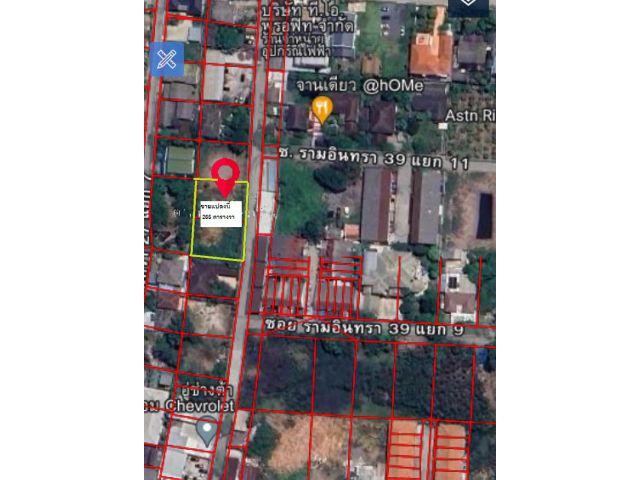The width and height of the screenshot is (640, 480).
Task: Open the จานเดียว @hOMe restaurant marker
Action: pos(322,107)
